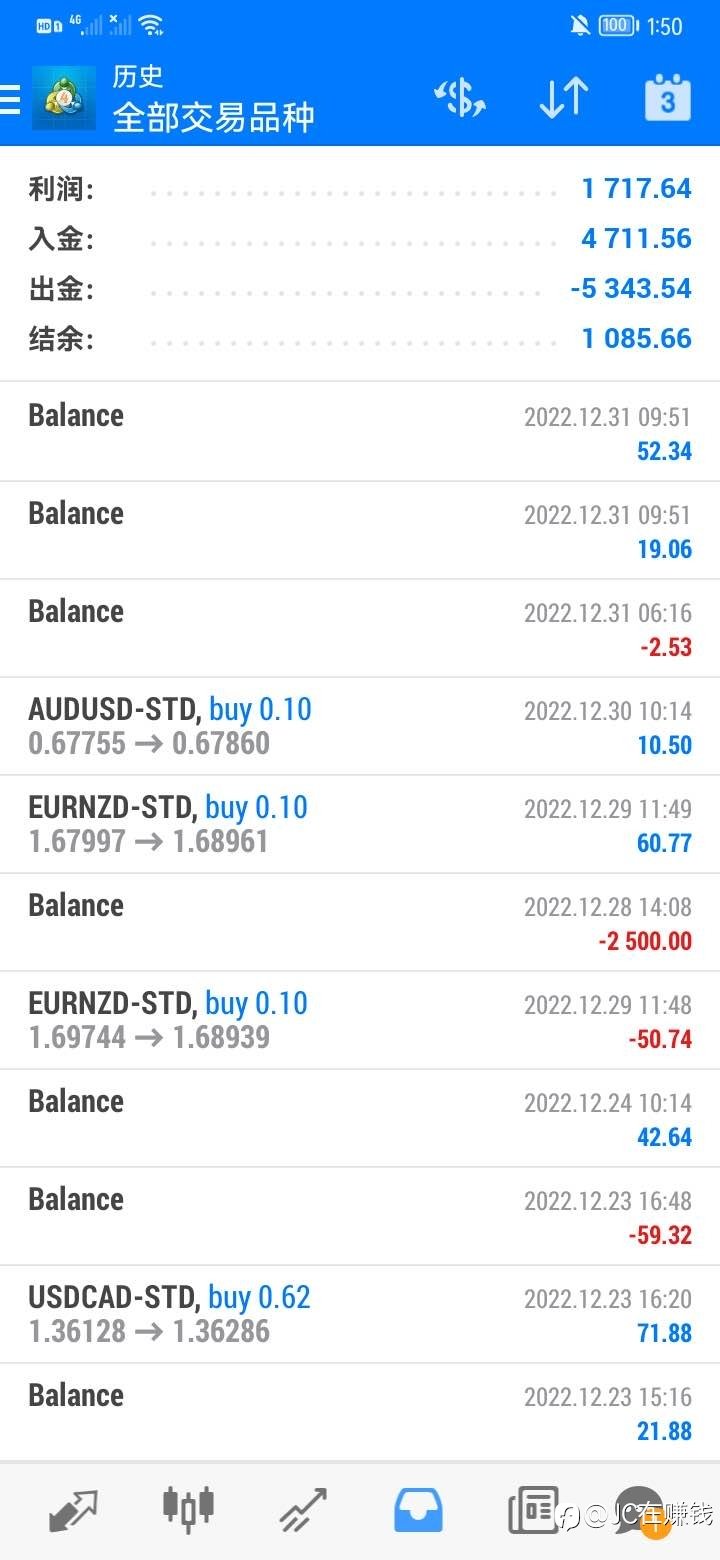The height and width of the screenshot is (1560, 720).
Task: Open the hamburger side menu
Action: click(x=10, y=99)
